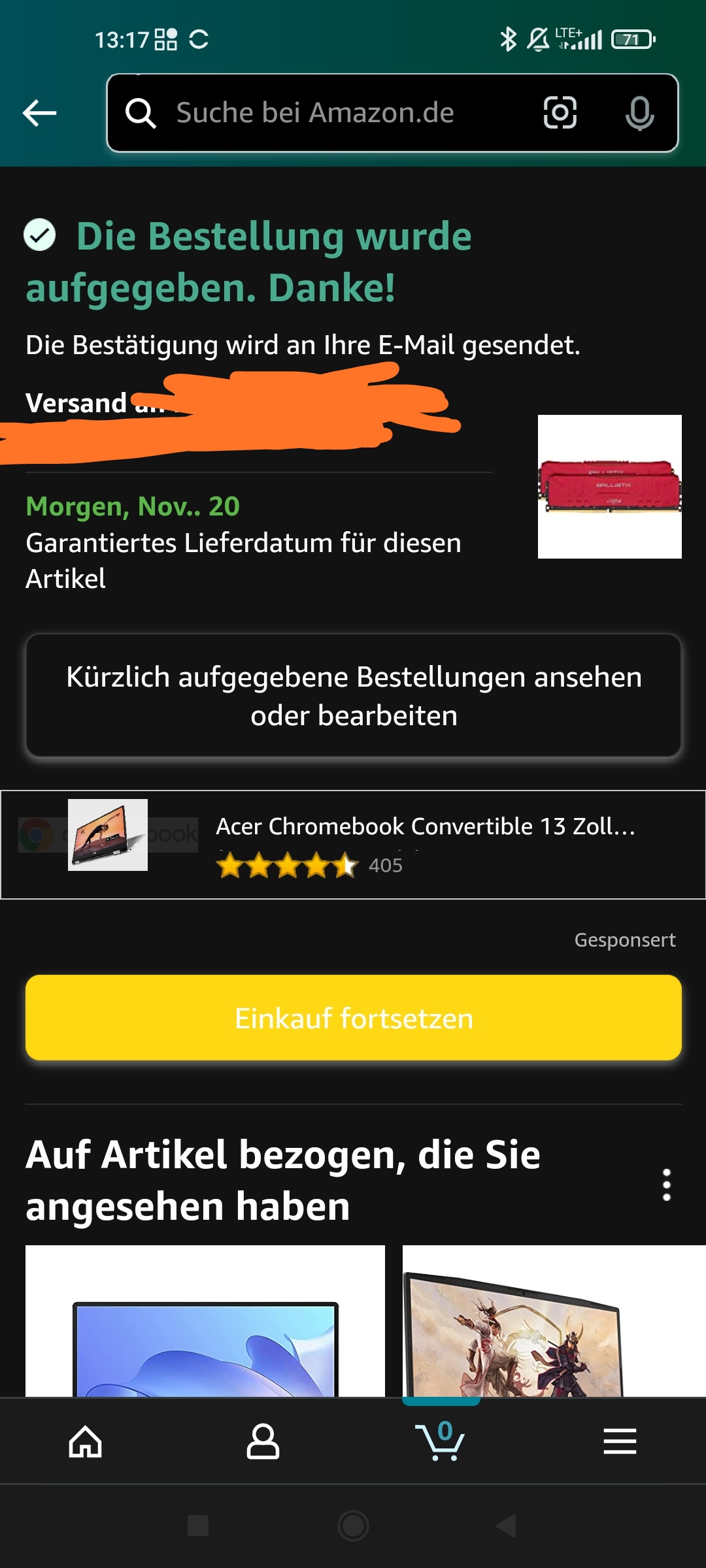Screen dimensions: 706x1568
Task: Tap the system home button
Action: [x=353, y=1526]
